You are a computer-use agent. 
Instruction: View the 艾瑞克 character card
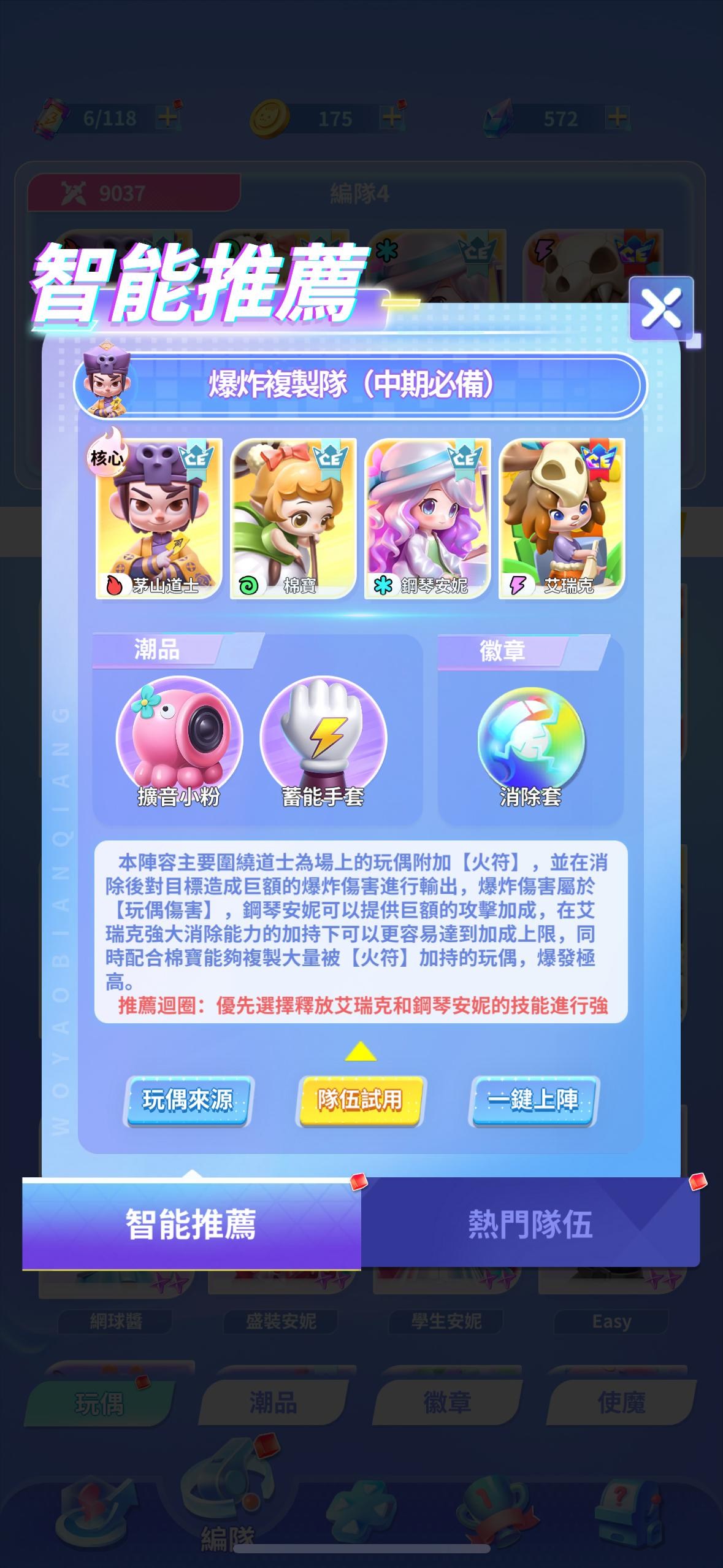tap(562, 518)
